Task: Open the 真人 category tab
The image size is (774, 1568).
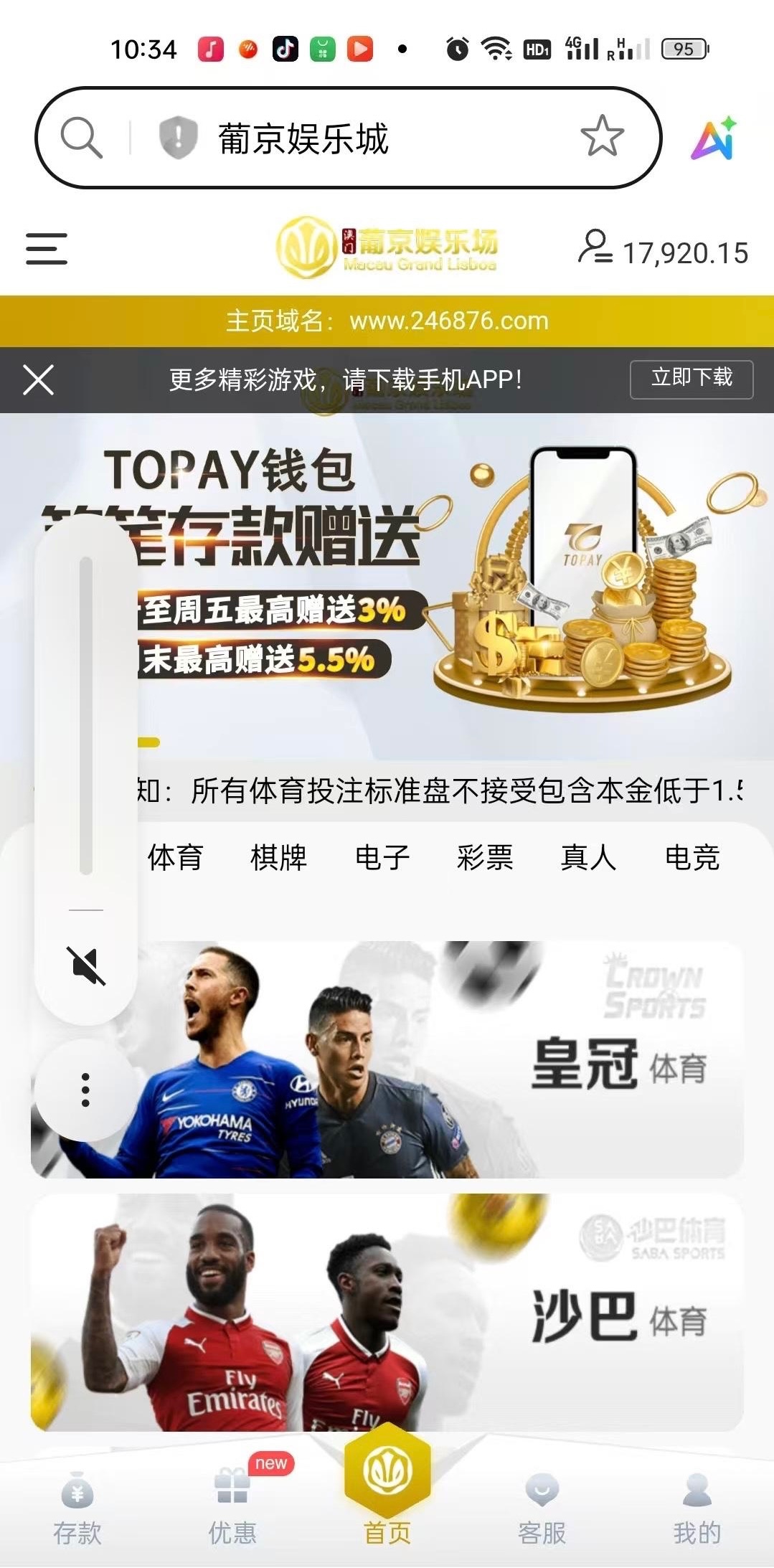Action: tap(589, 857)
